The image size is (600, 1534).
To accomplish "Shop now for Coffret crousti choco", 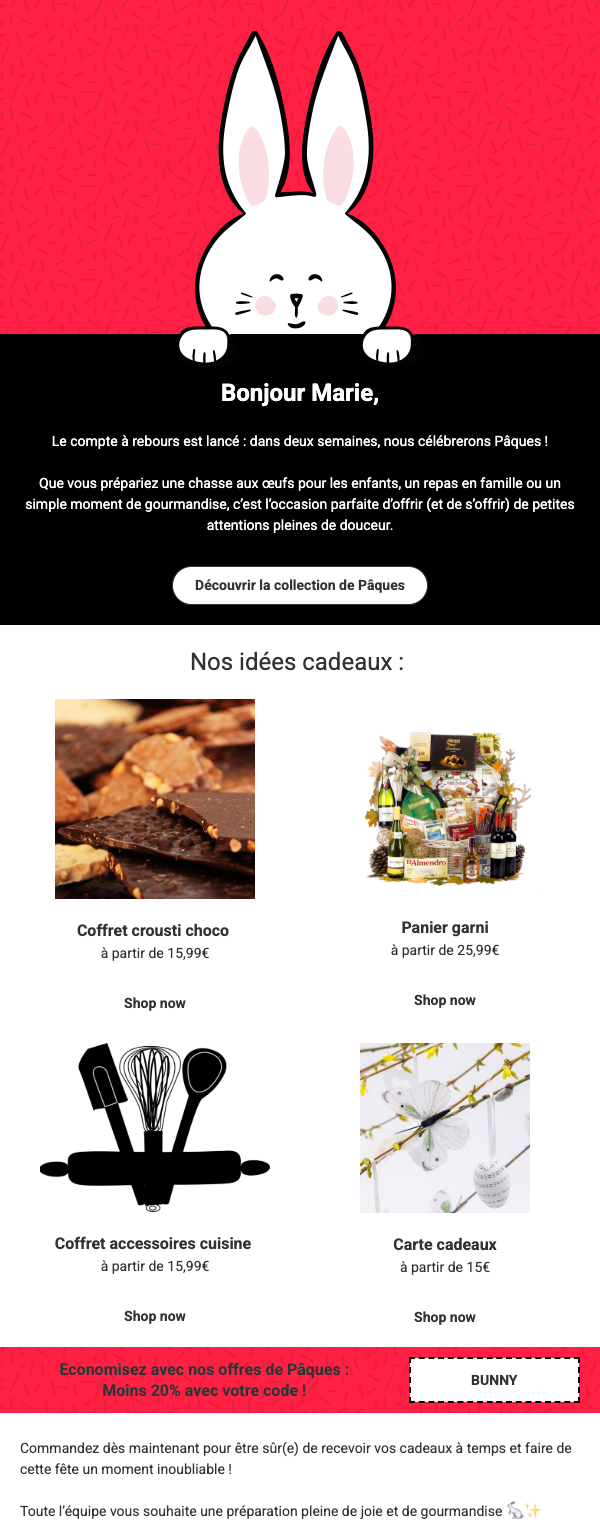I will (155, 1003).
